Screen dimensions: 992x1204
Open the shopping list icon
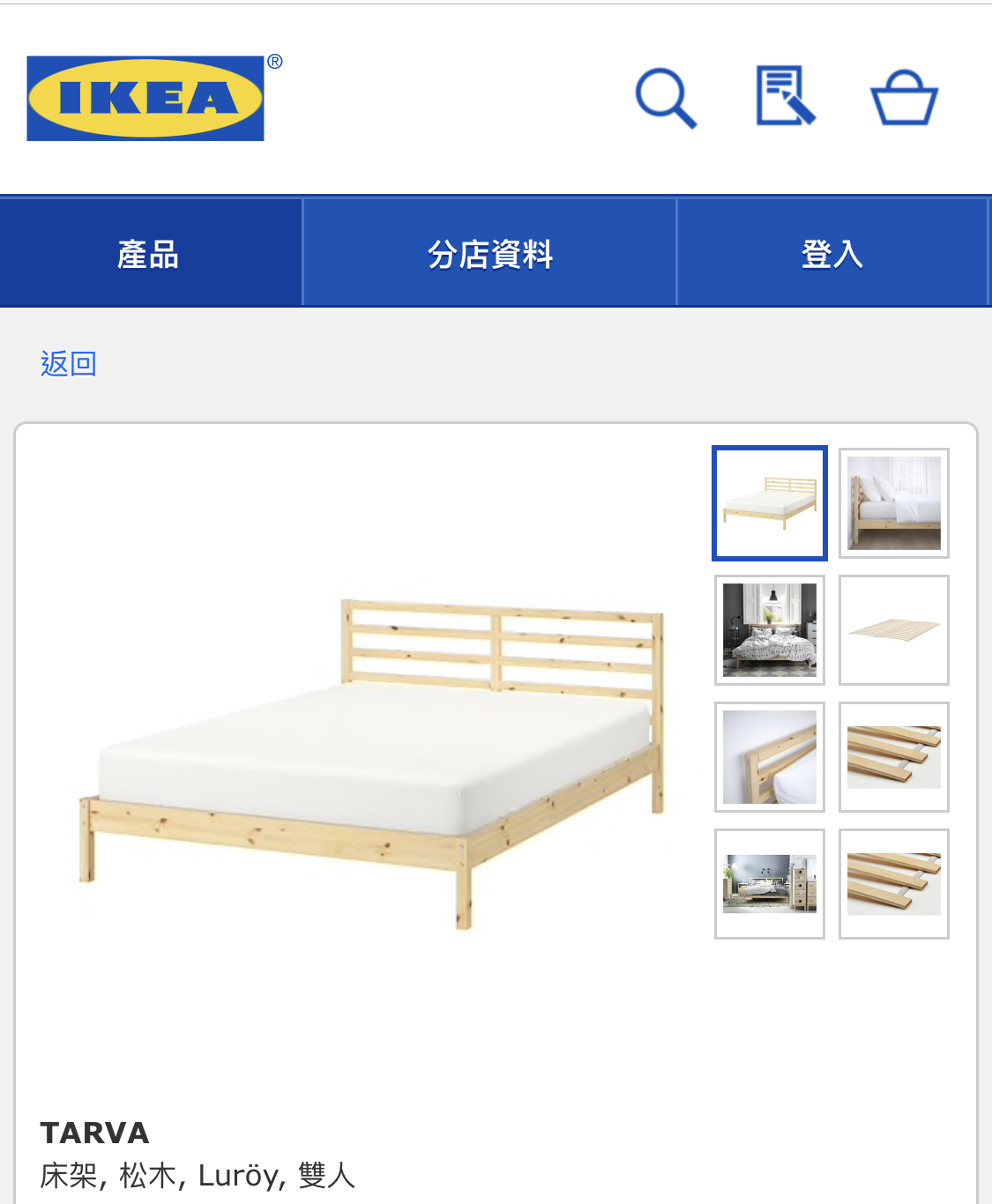coord(784,96)
